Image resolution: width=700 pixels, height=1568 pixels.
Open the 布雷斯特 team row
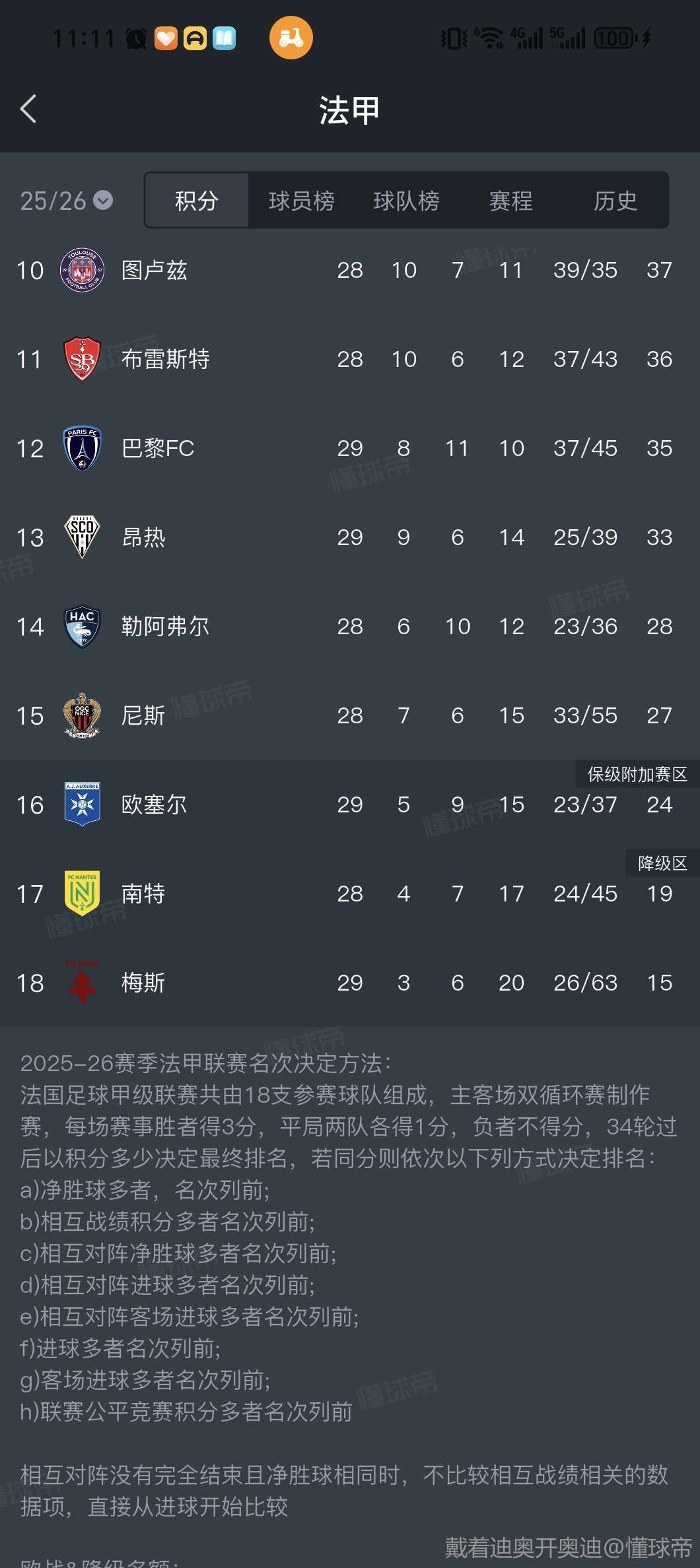pos(165,359)
